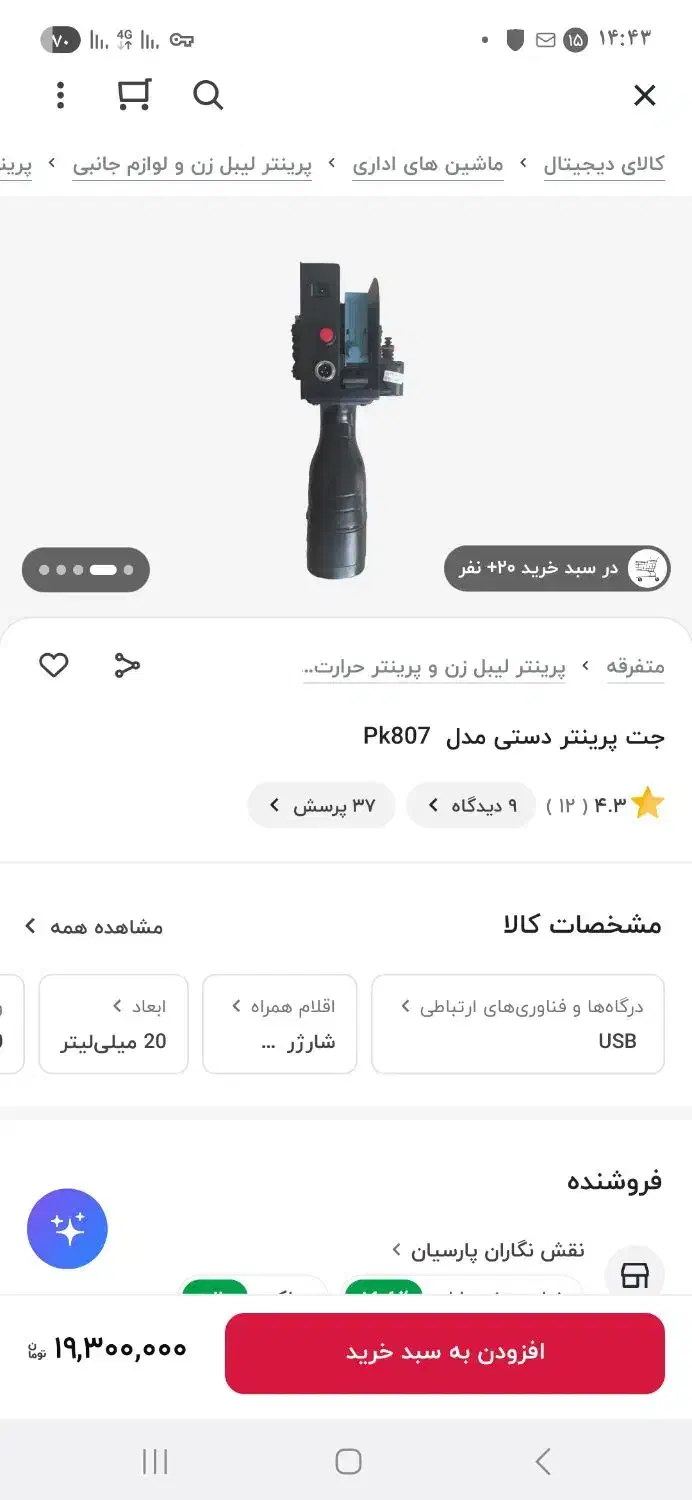Open پرینتر لیبل زن و لوازم جانبی breadcrumb
The width and height of the screenshot is (692, 1500).
tap(192, 165)
